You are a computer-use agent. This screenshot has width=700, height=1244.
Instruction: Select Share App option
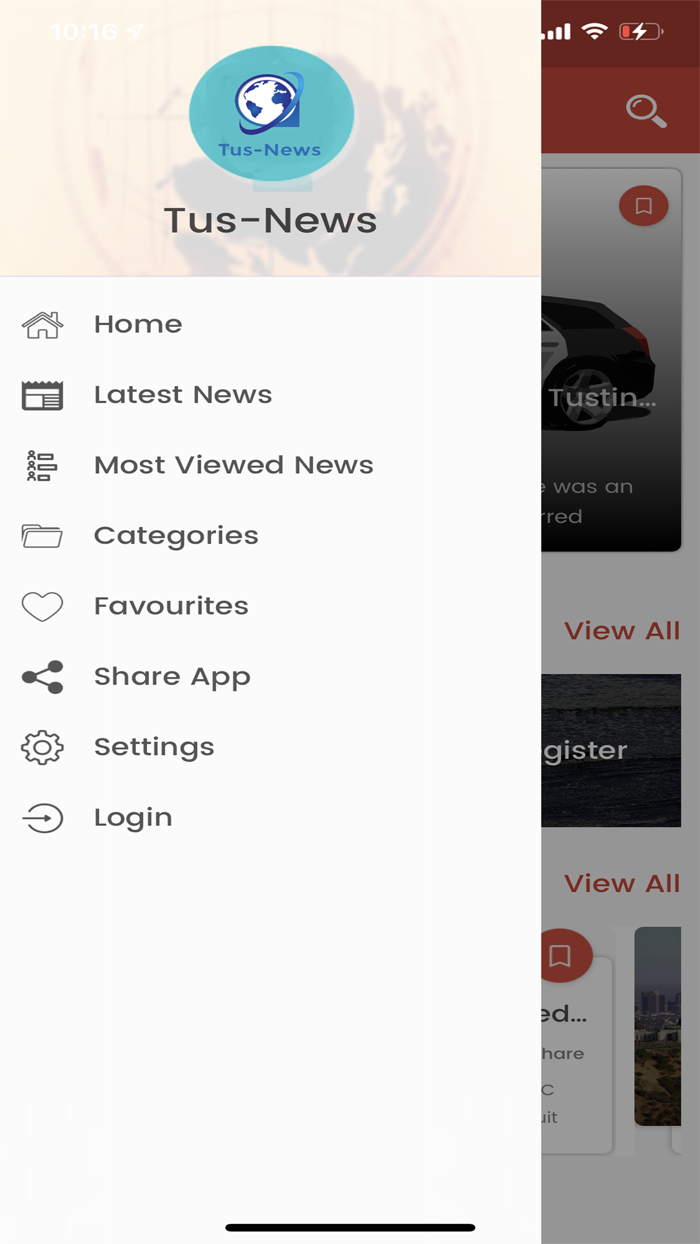(x=270, y=677)
